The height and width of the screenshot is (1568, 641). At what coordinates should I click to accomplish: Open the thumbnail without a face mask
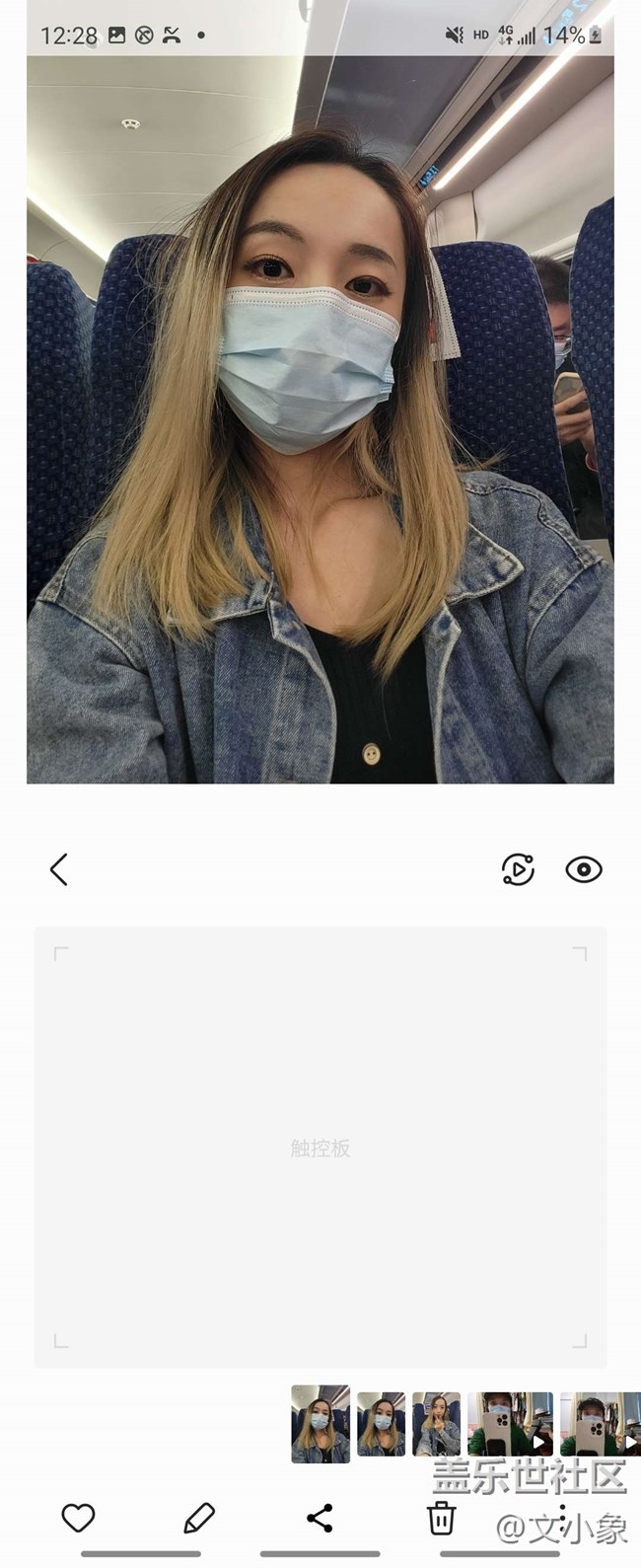tap(436, 1423)
